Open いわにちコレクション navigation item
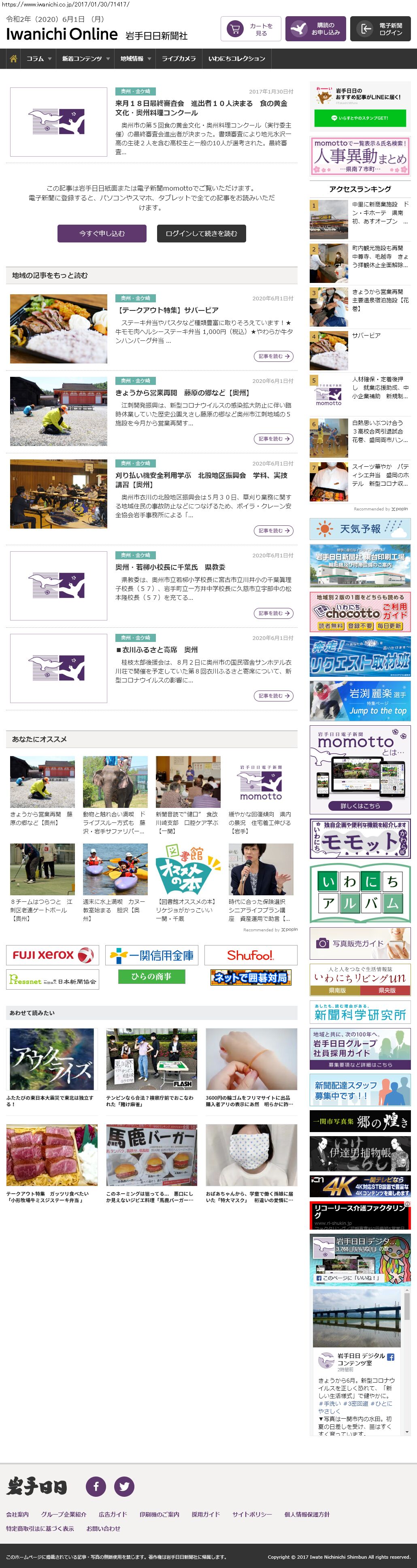 (x=236, y=59)
